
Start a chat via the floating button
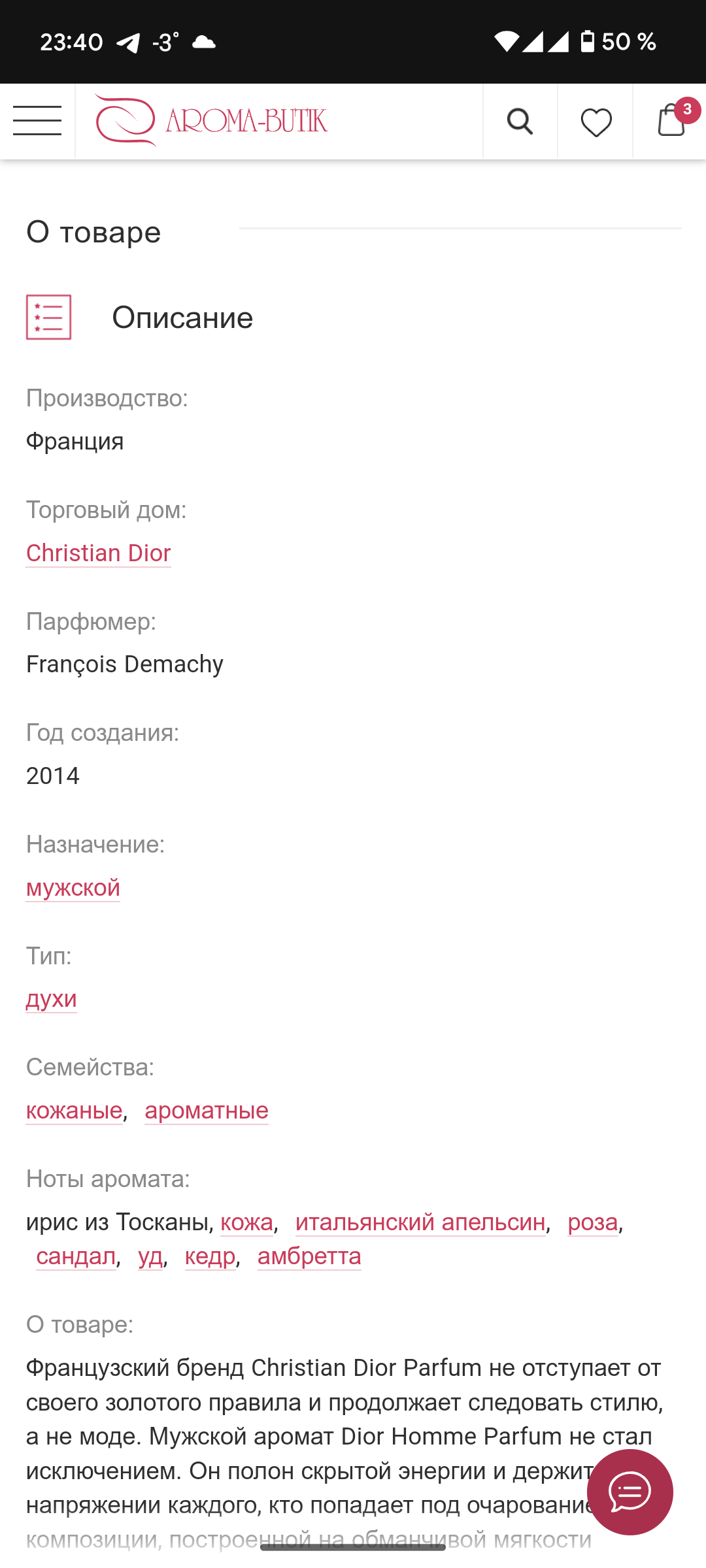pos(630,1492)
